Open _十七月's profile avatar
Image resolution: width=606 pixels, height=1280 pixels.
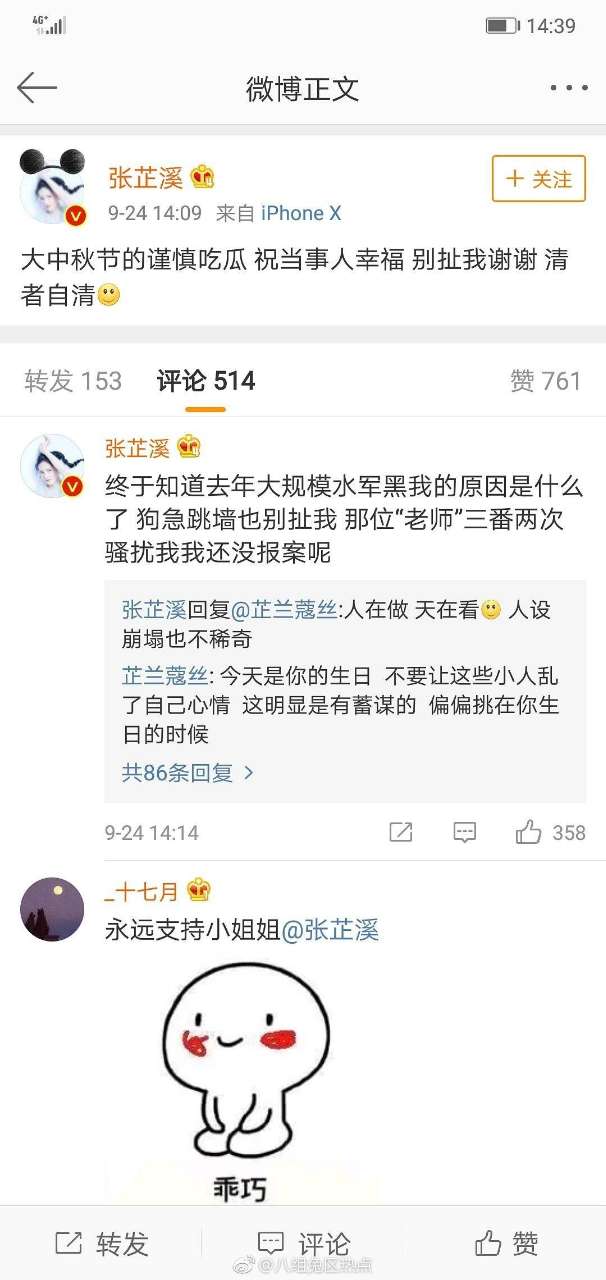(52, 909)
